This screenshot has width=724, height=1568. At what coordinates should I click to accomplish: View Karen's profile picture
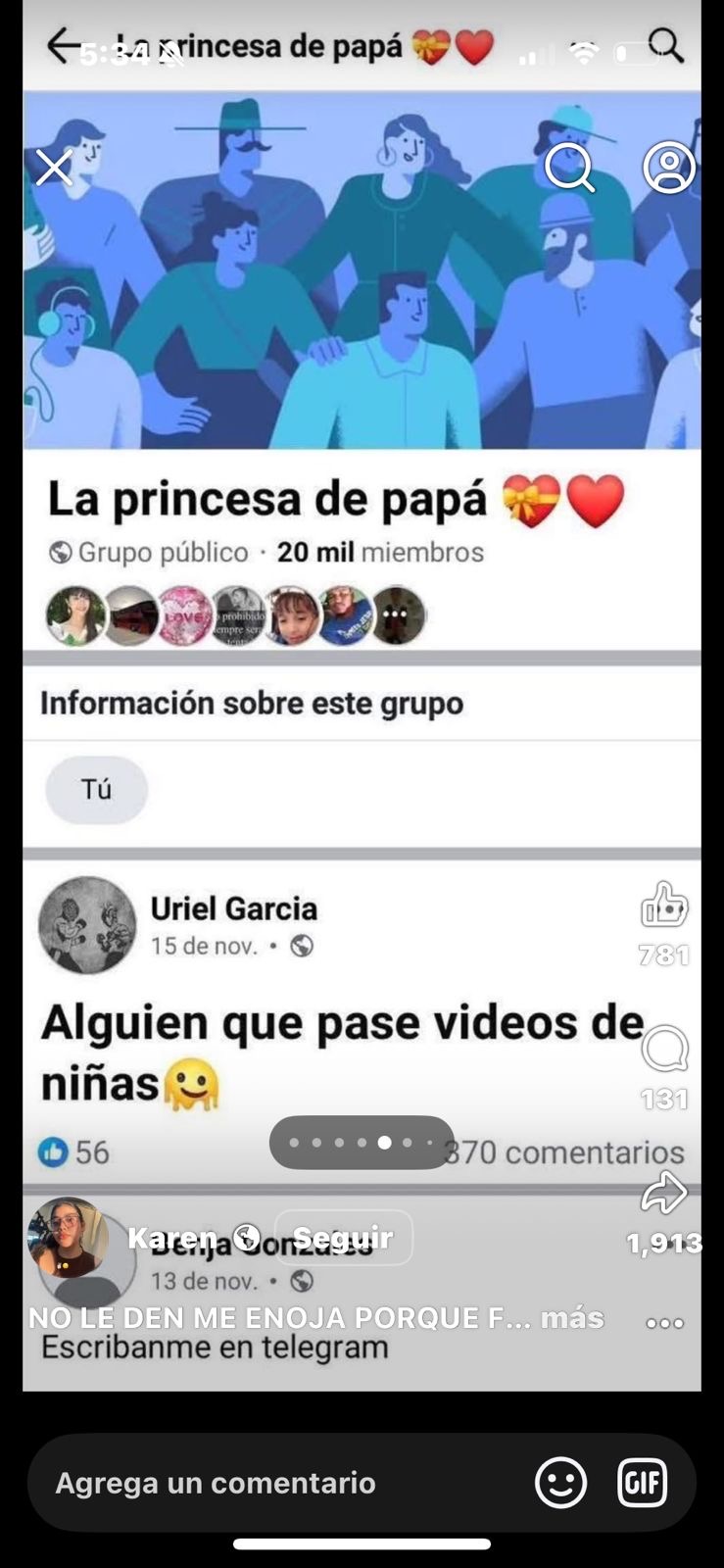point(68,1238)
